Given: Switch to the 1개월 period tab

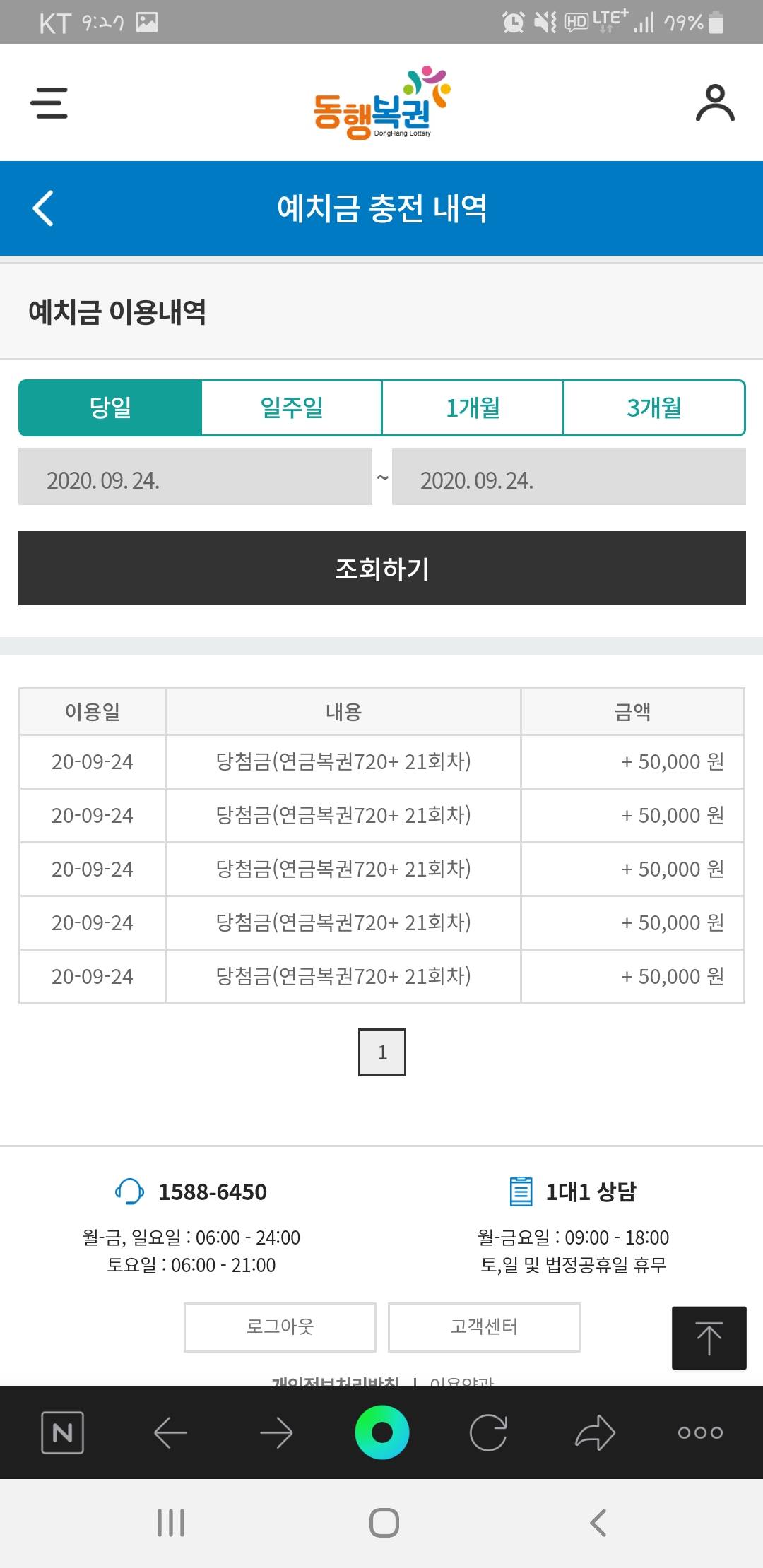Looking at the screenshot, I should click(x=473, y=408).
